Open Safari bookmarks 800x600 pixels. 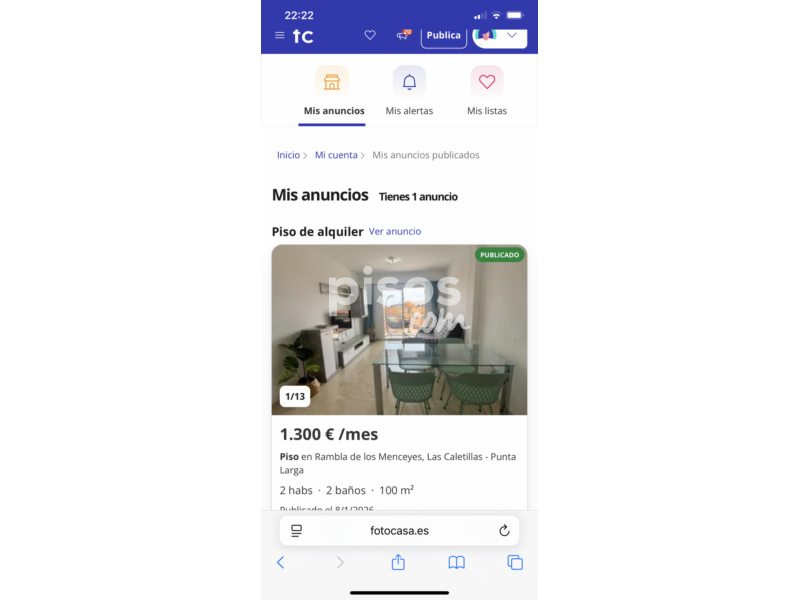(457, 563)
